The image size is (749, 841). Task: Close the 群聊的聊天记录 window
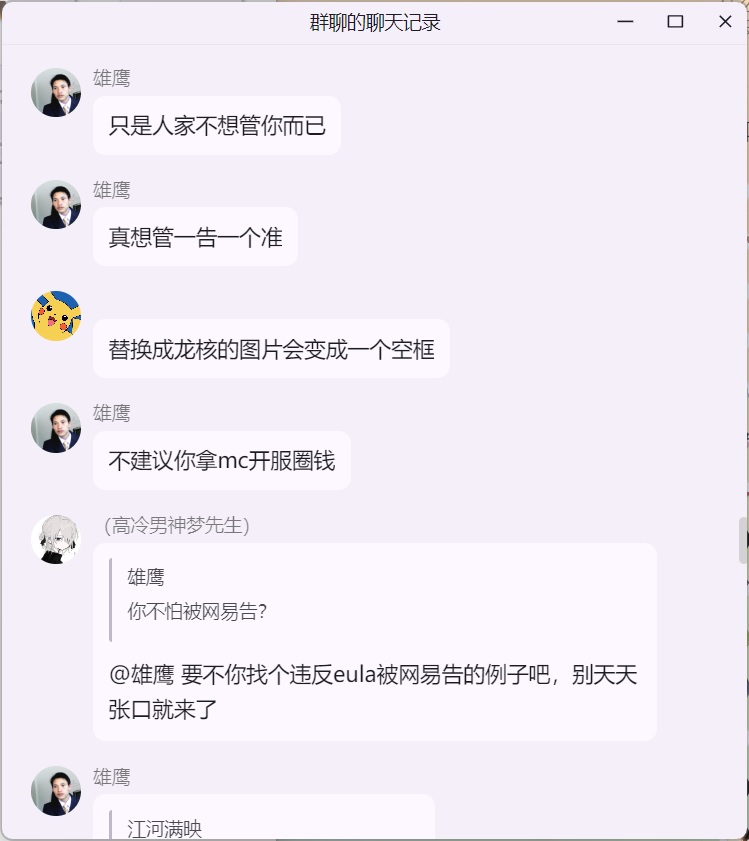pos(725,22)
